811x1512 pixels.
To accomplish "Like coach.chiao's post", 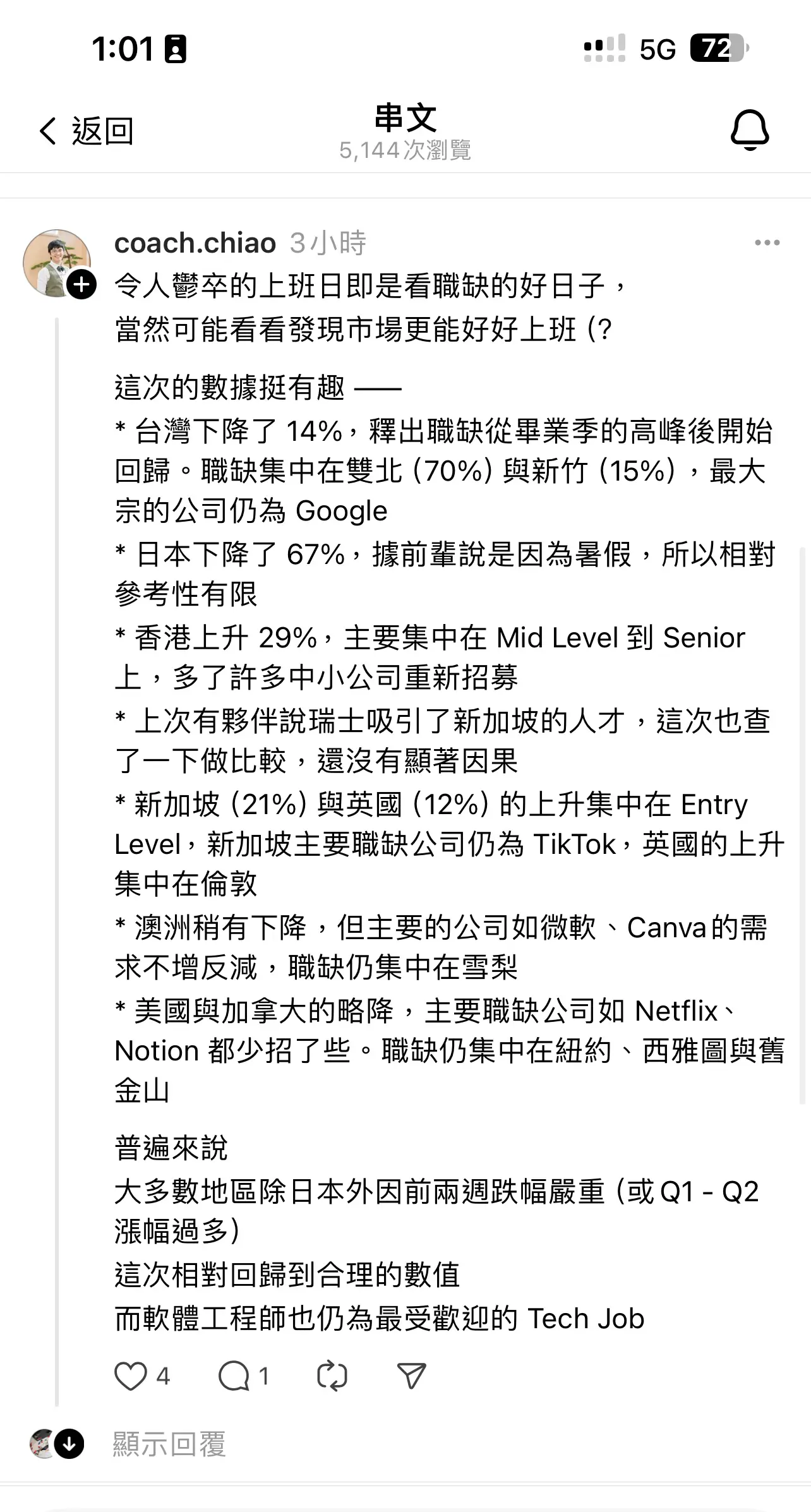I will point(131,1376).
